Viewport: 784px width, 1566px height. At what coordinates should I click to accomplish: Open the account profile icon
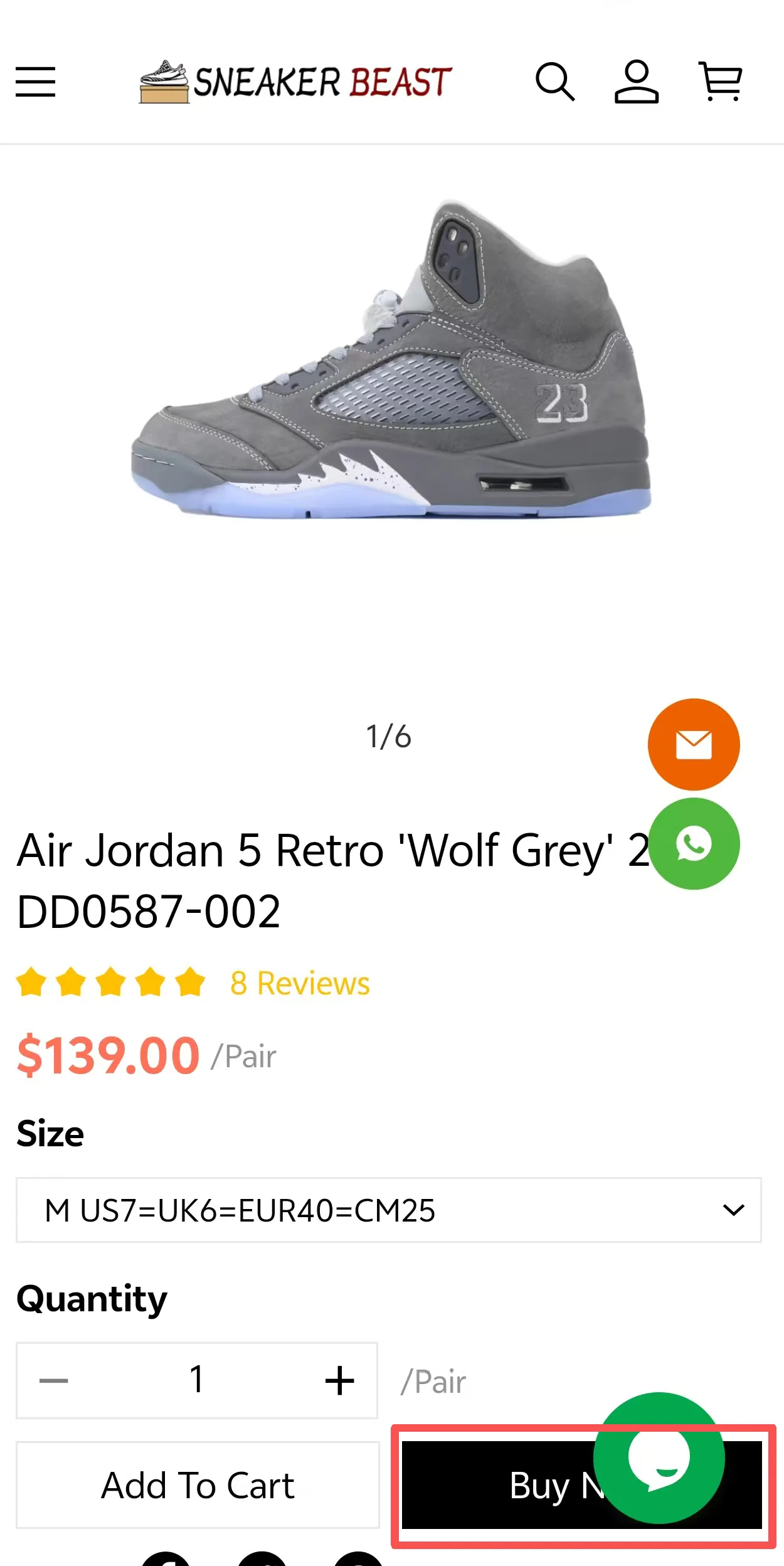[636, 82]
